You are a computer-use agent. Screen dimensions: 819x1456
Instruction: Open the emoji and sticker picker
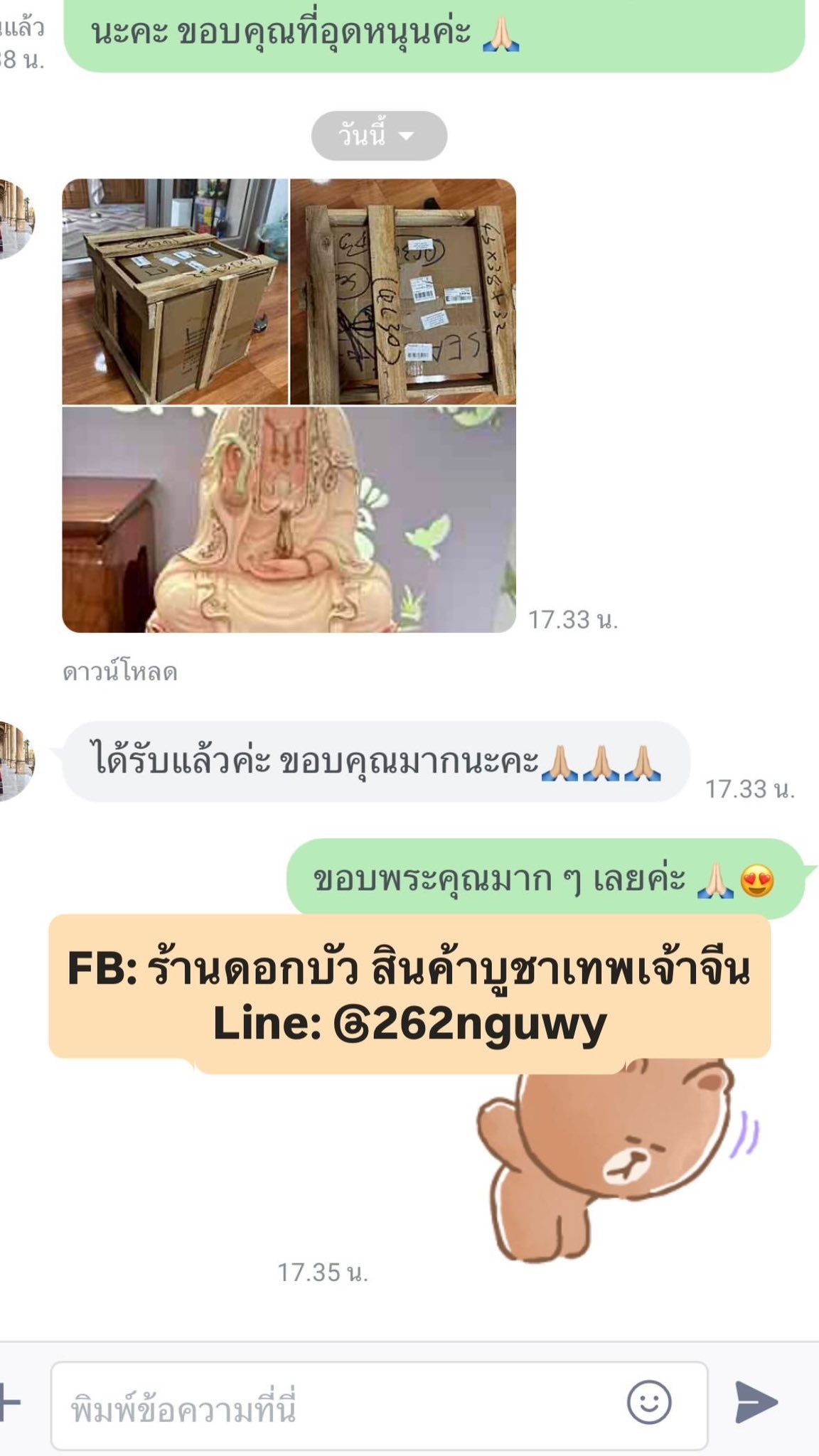(x=648, y=1403)
